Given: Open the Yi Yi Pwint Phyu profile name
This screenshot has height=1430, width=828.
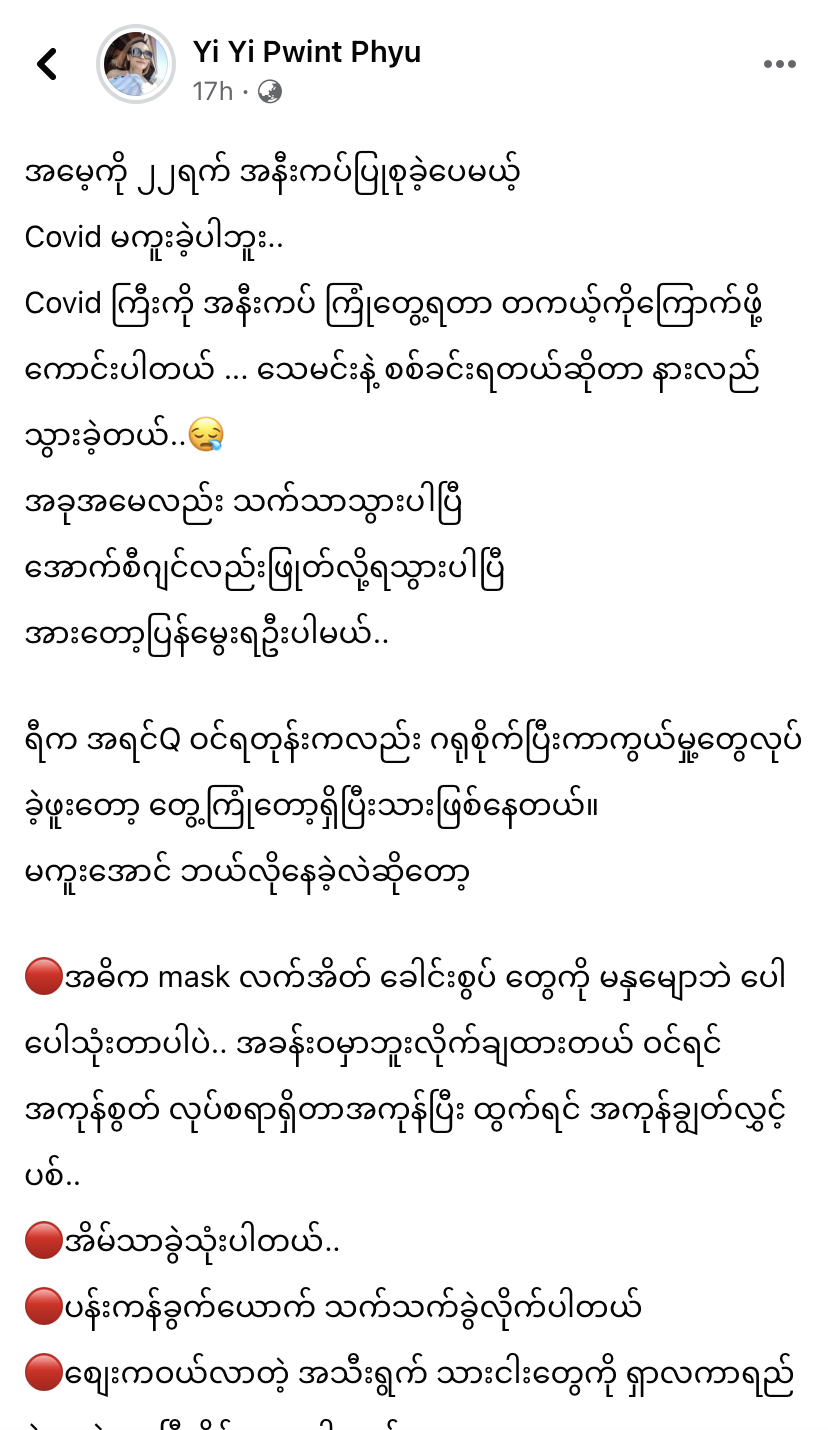Looking at the screenshot, I should click(306, 51).
